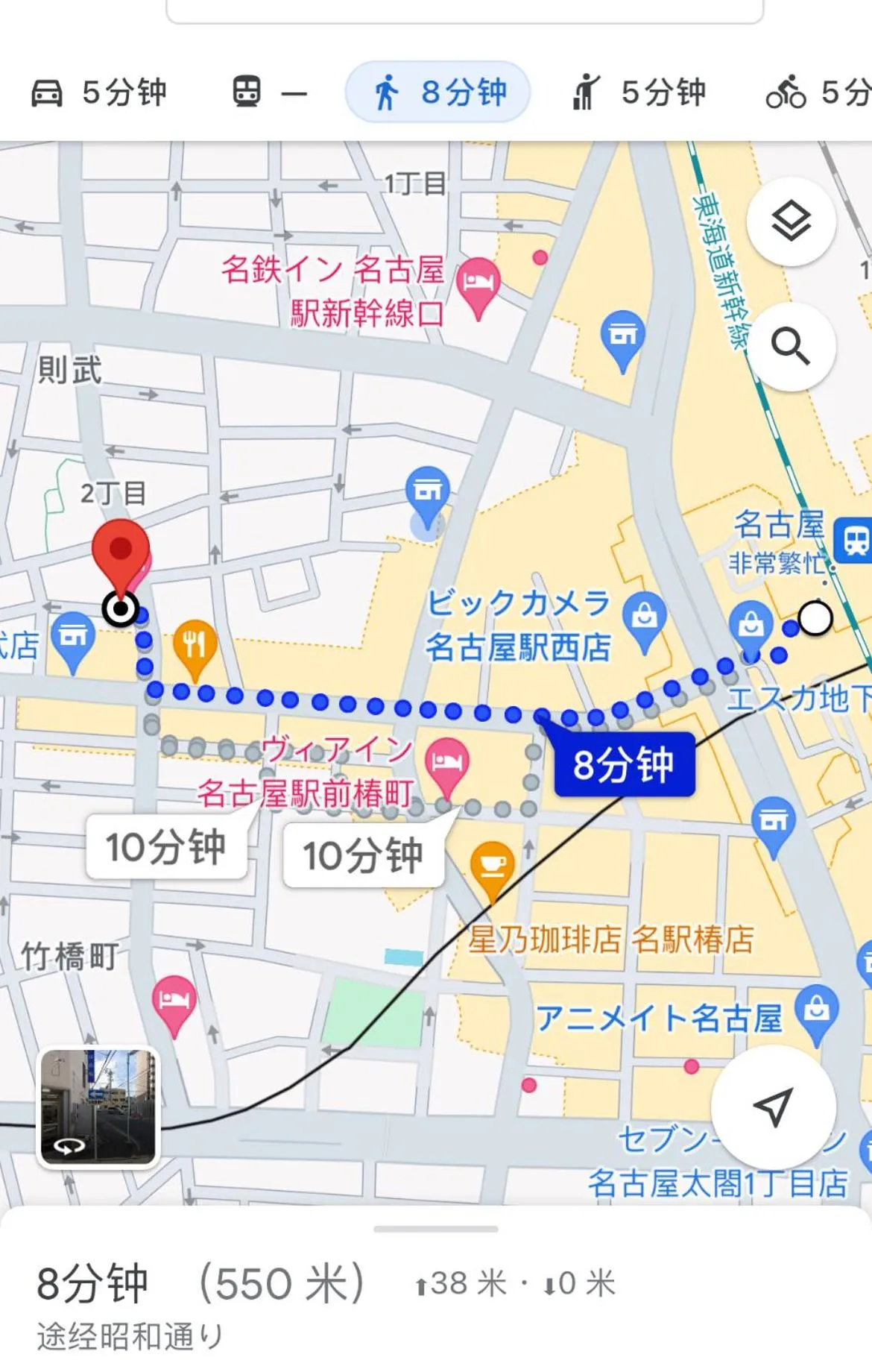Image resolution: width=872 pixels, height=1372 pixels.
Task: Tap the 名古屋 station transit icon
Action: click(x=854, y=540)
